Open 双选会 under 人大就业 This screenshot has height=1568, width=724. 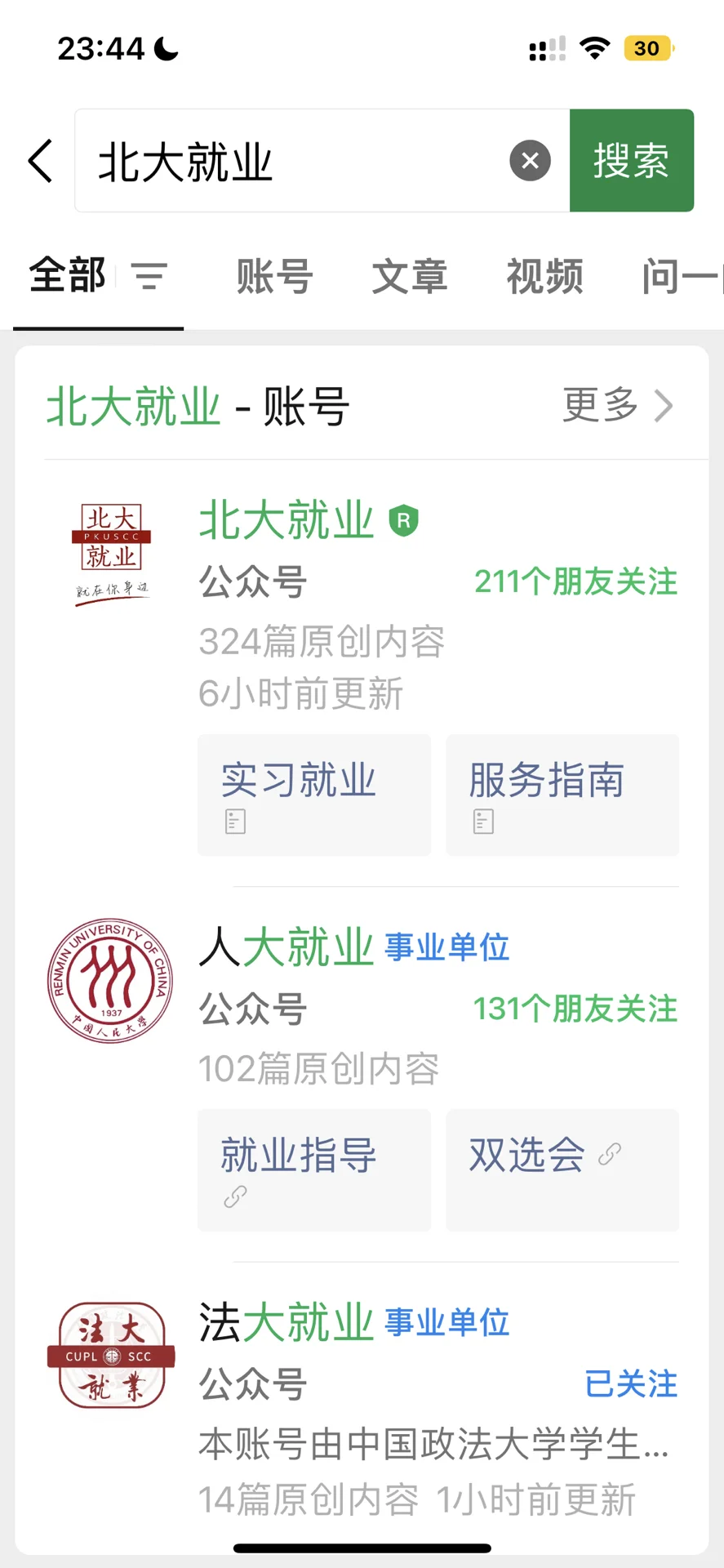(x=562, y=1169)
